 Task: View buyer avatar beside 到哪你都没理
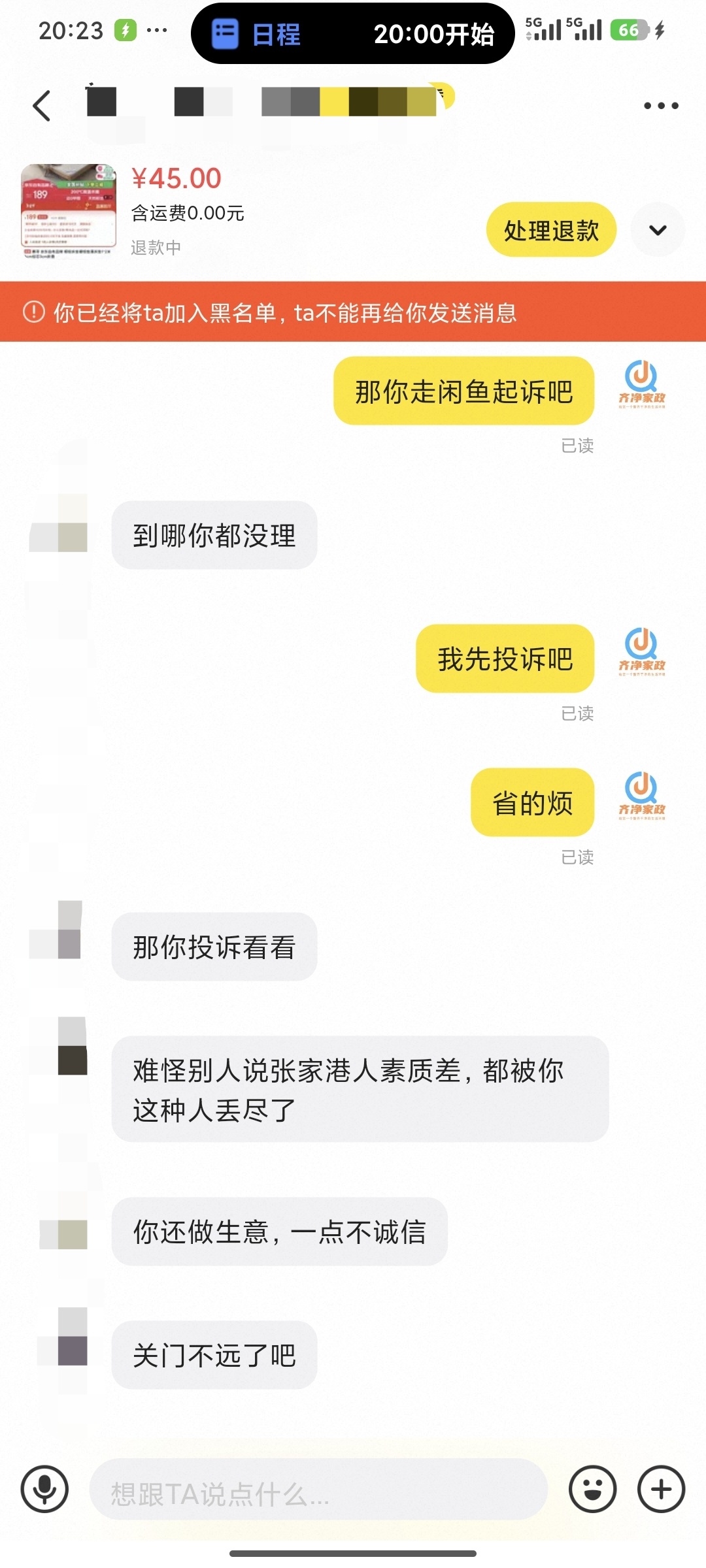(59, 534)
